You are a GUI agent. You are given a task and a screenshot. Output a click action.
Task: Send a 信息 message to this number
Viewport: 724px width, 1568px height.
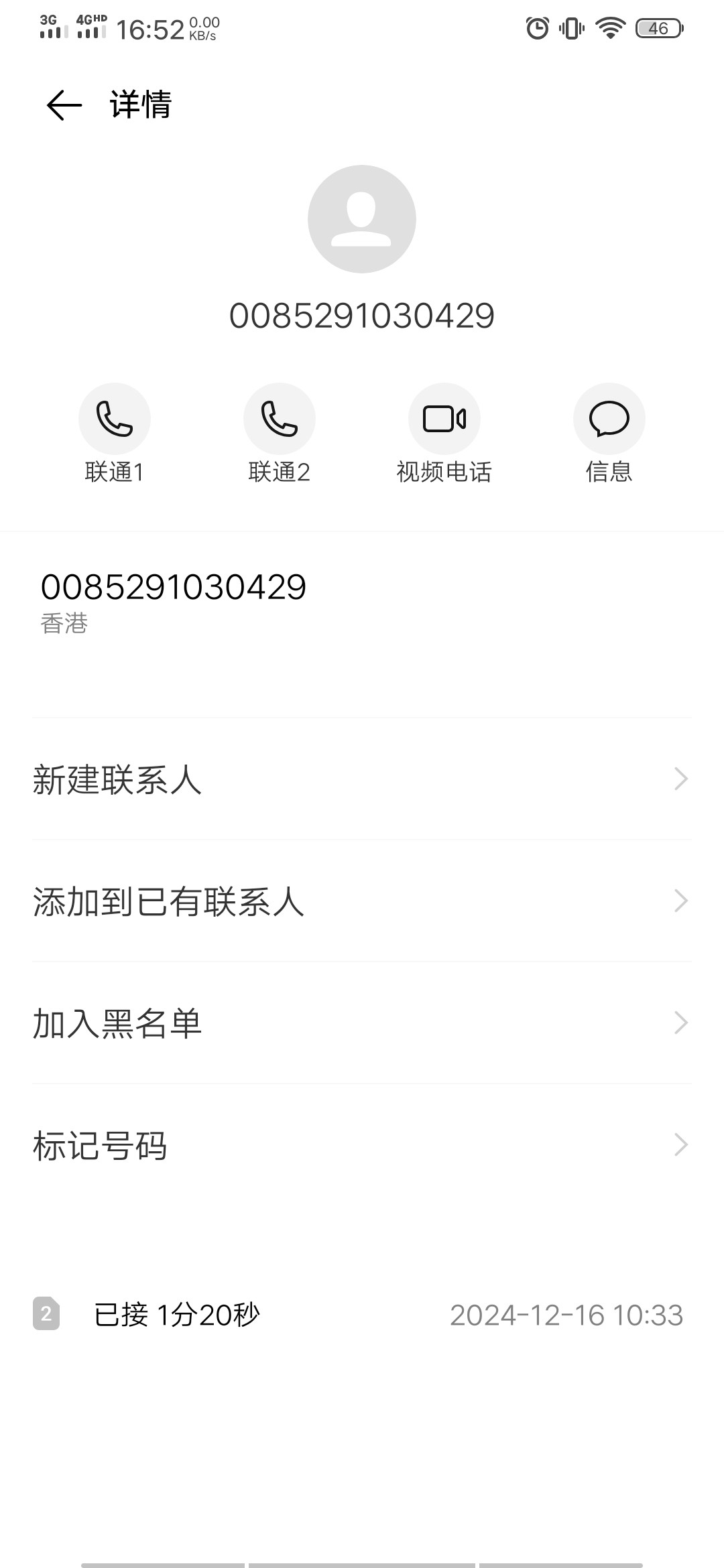point(609,419)
